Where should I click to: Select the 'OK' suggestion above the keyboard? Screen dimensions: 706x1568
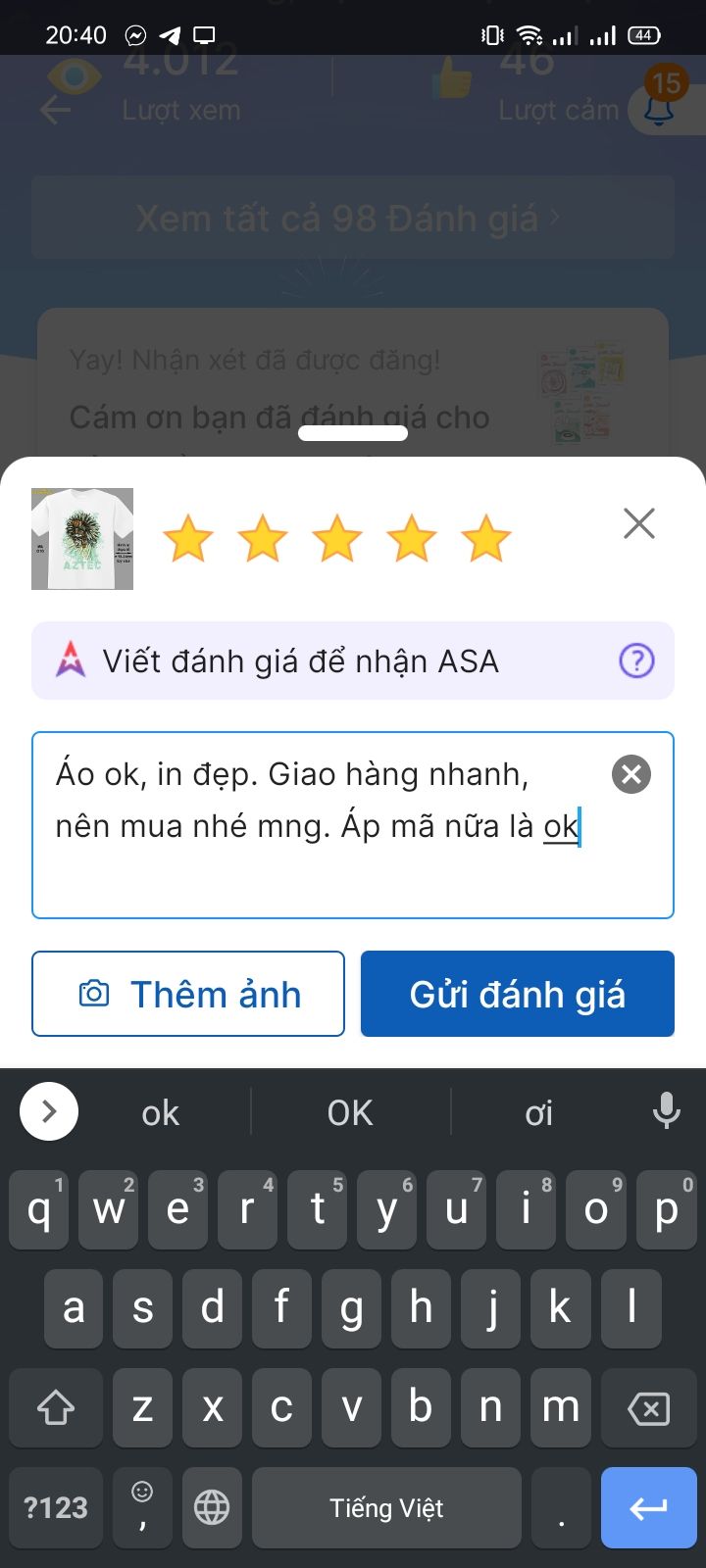tap(350, 1111)
